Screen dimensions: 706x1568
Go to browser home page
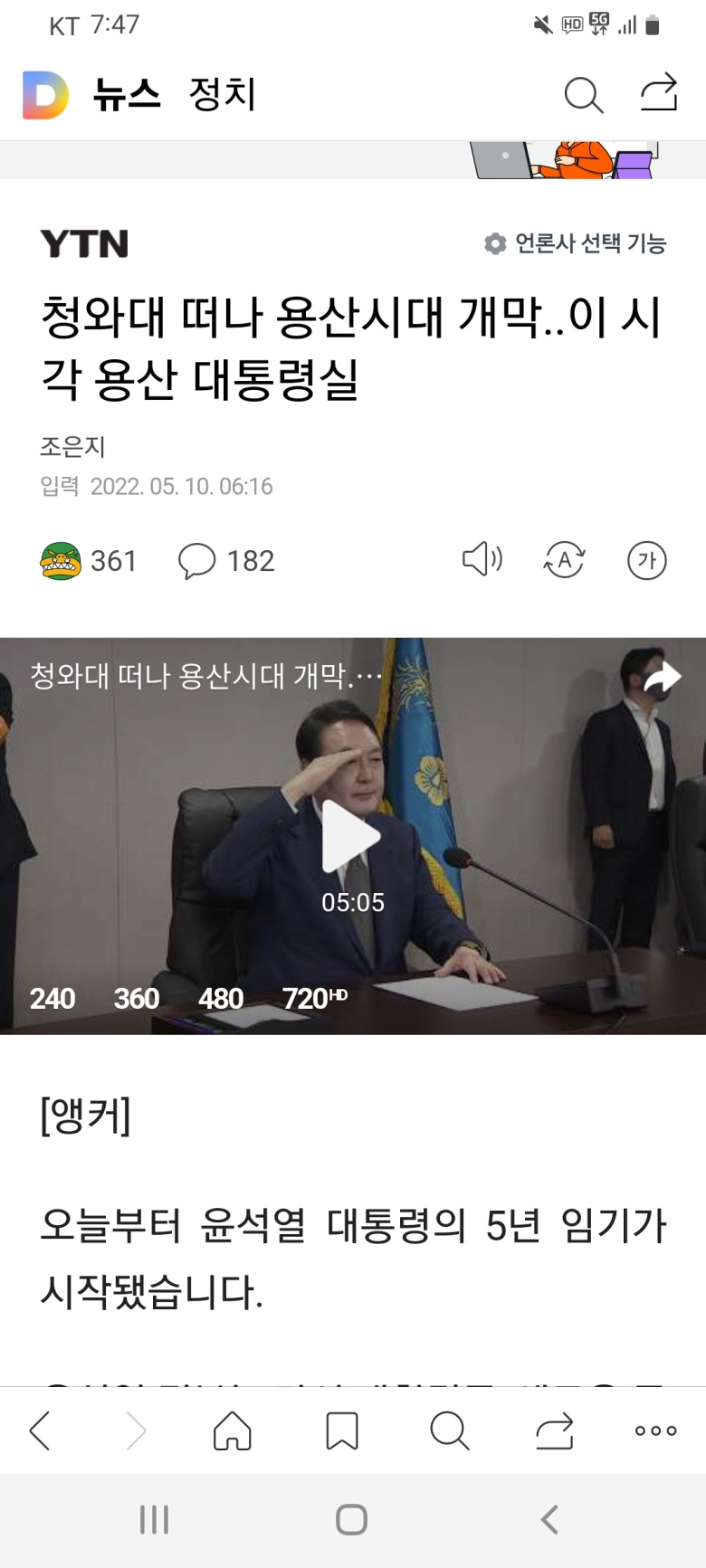233,1430
